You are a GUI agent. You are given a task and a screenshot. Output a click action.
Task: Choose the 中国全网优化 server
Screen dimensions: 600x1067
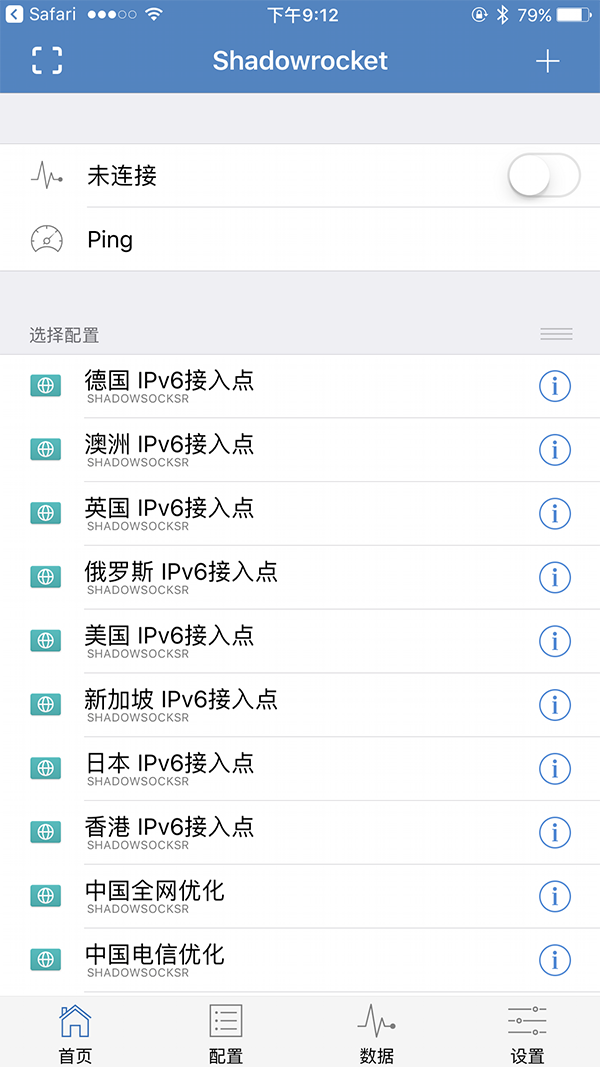[x=300, y=896]
